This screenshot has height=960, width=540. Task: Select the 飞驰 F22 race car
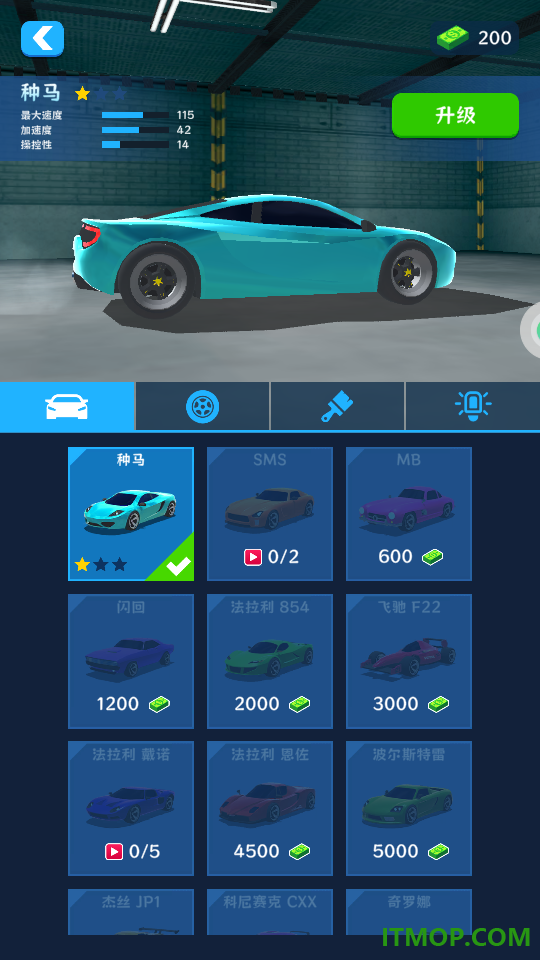point(409,661)
